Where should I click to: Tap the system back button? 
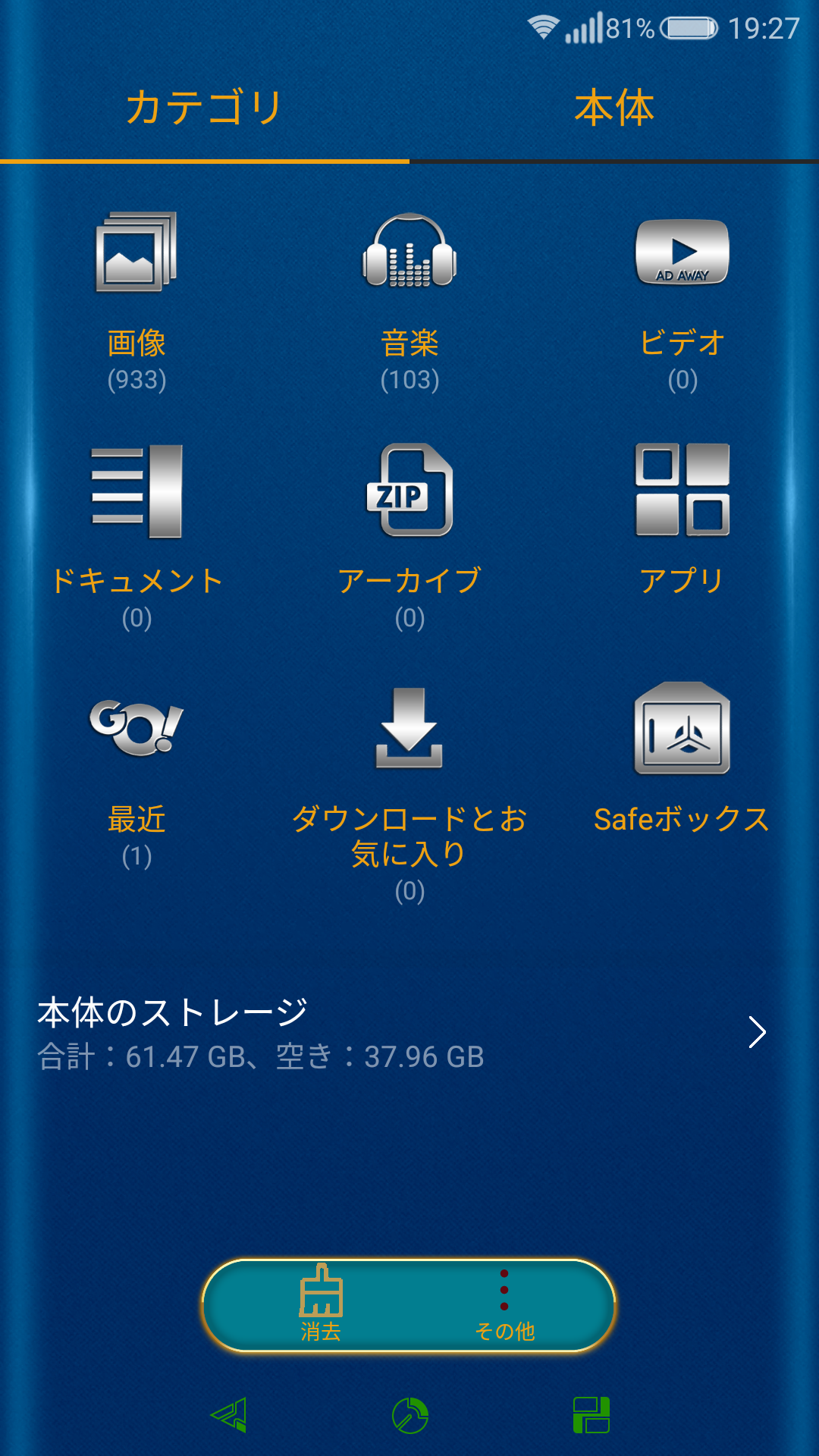(x=229, y=1415)
